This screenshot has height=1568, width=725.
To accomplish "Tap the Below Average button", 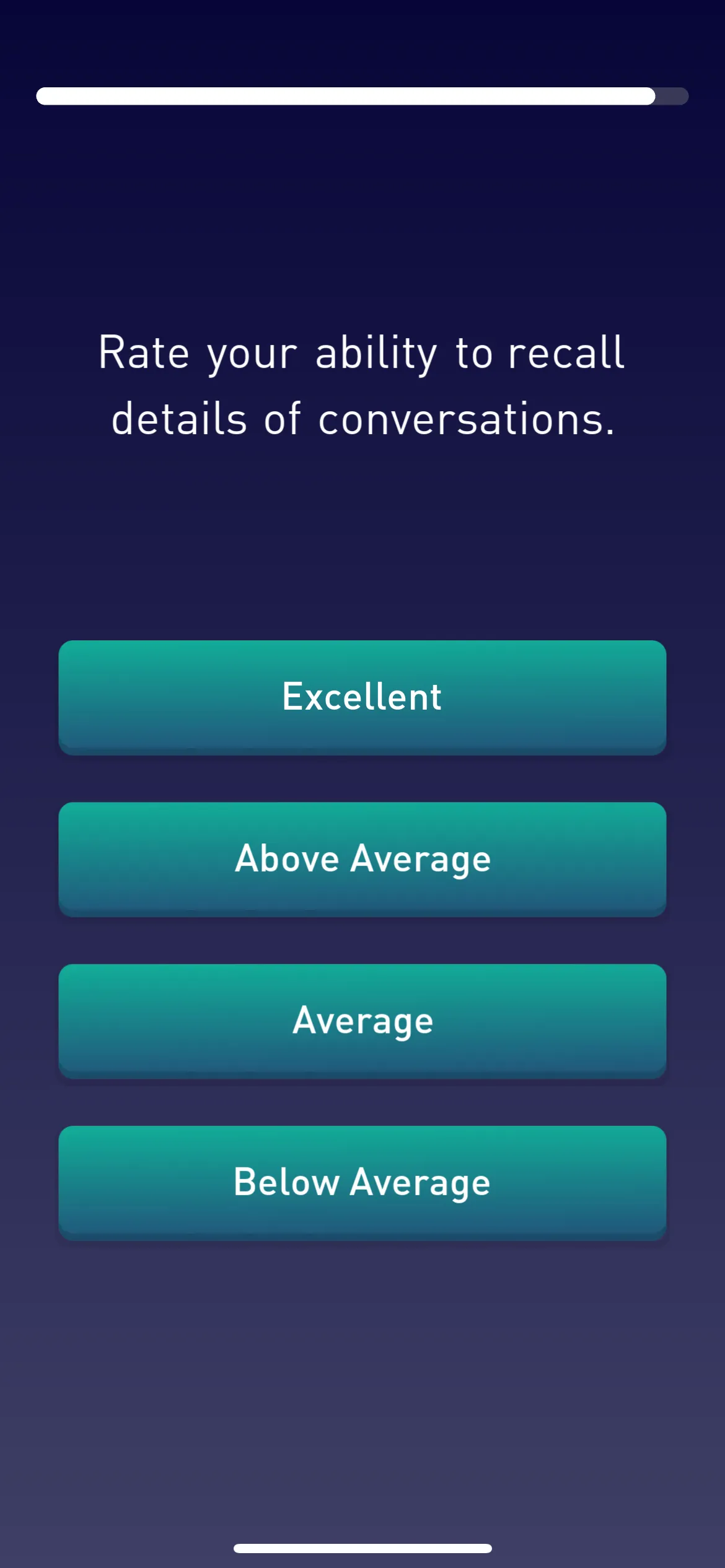I will click(362, 1183).
